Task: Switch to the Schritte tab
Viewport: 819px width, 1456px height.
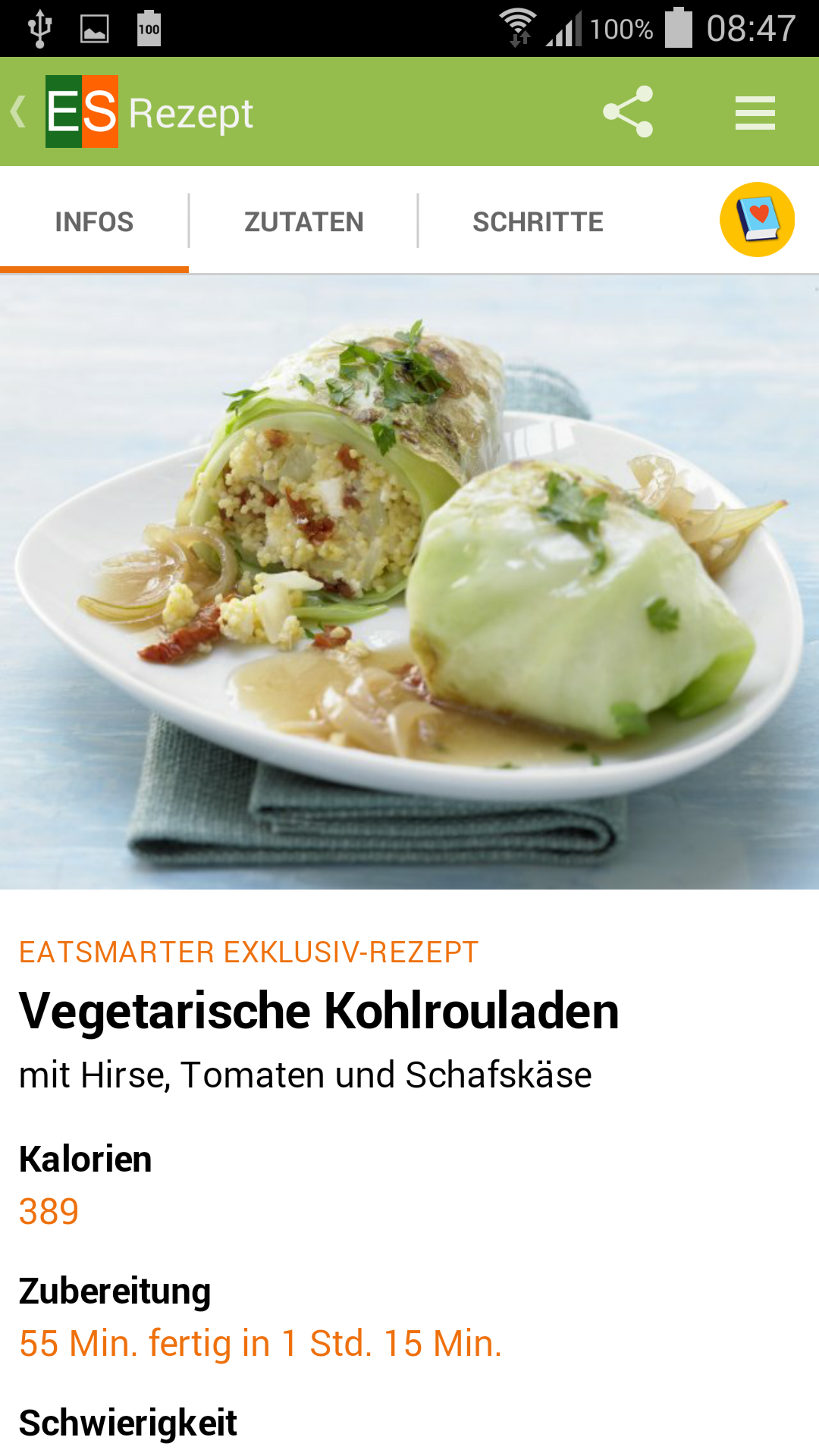Action: click(538, 222)
